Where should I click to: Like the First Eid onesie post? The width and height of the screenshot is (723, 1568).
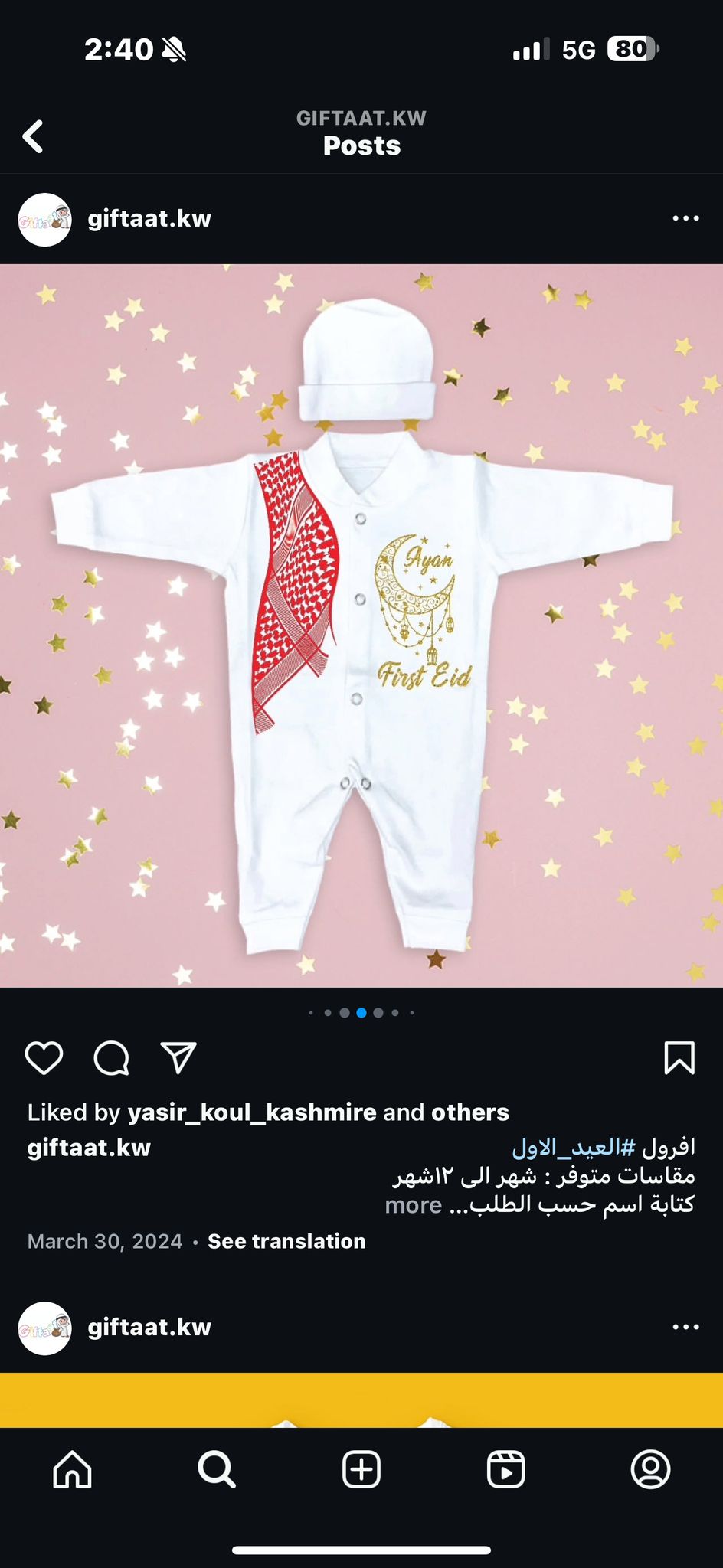tap(44, 1058)
